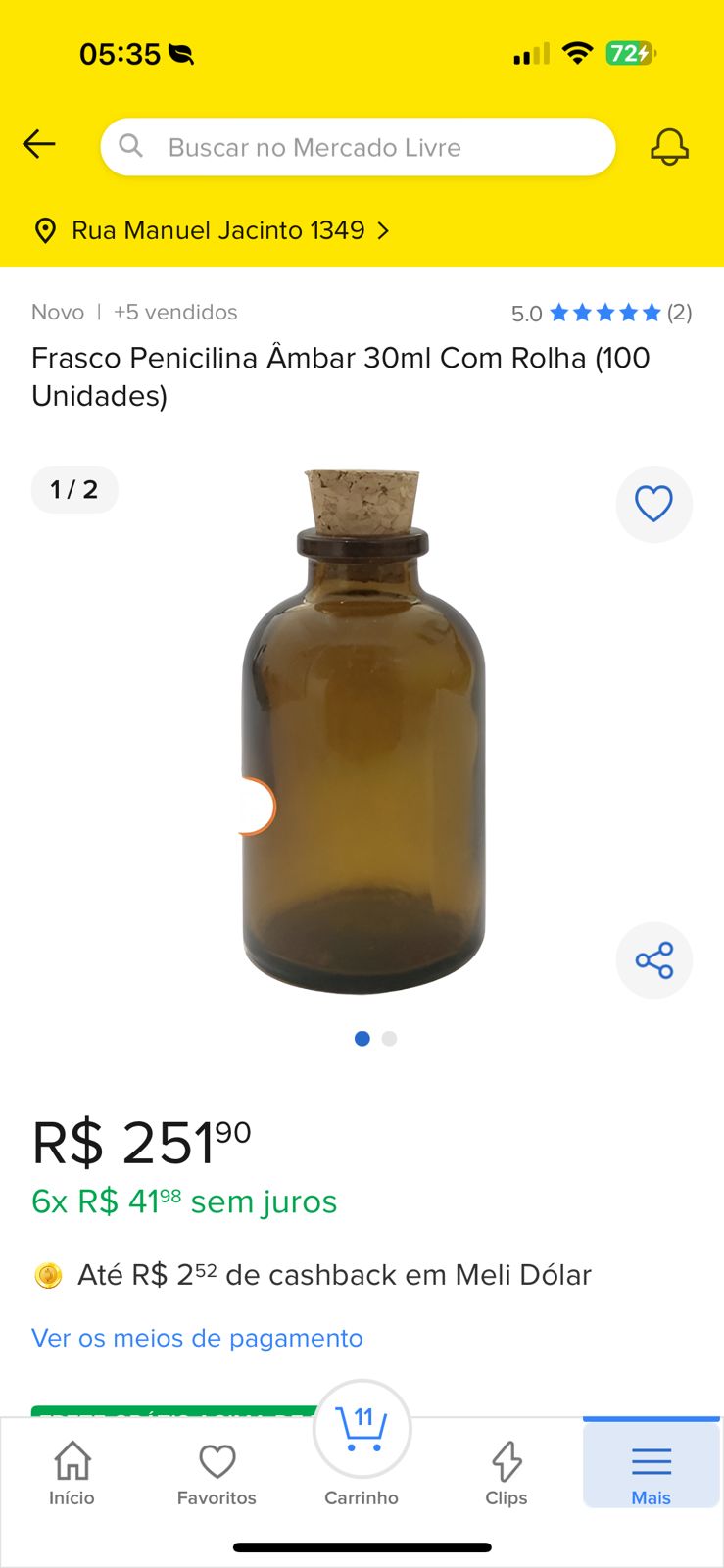Tap Ver os meios de pagamento link
Image resolution: width=724 pixels, height=1568 pixels.
(x=197, y=1338)
